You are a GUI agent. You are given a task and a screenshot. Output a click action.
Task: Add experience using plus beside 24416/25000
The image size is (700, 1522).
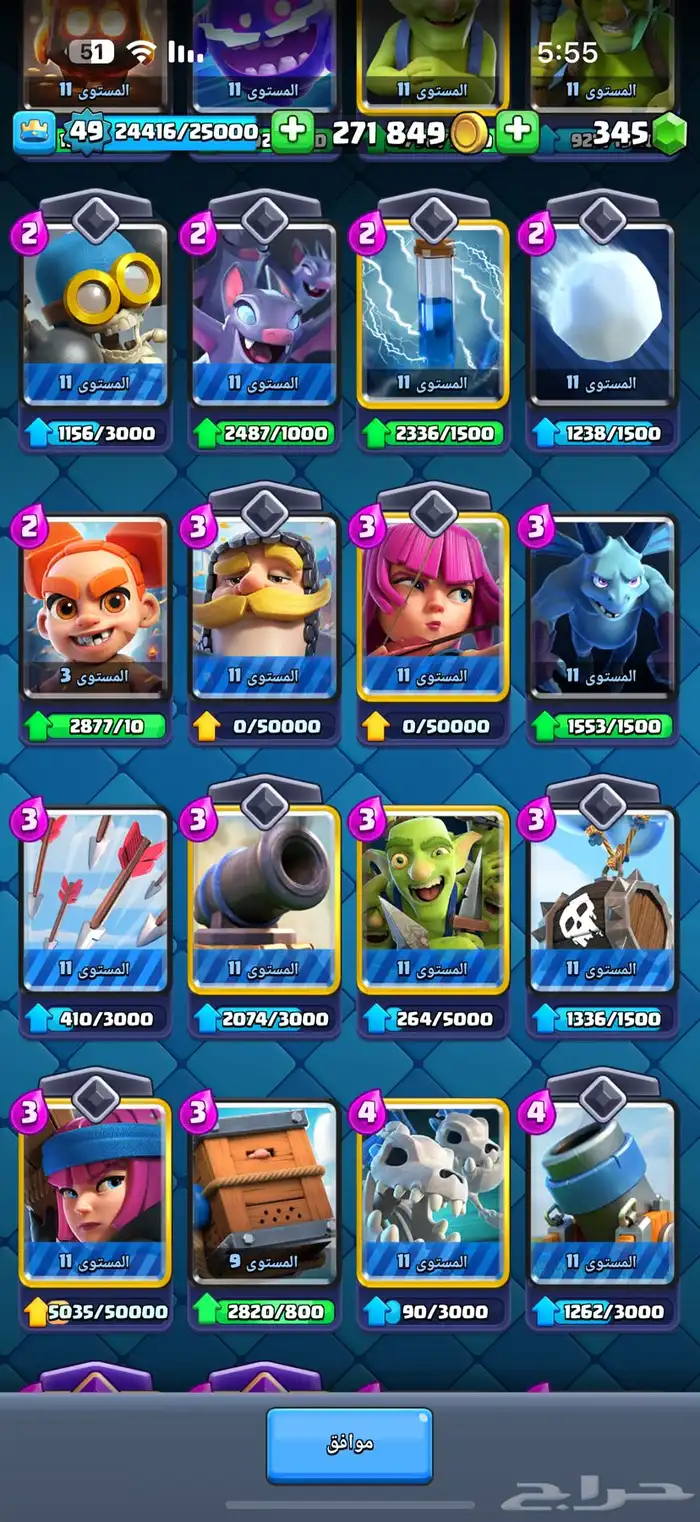[292, 132]
